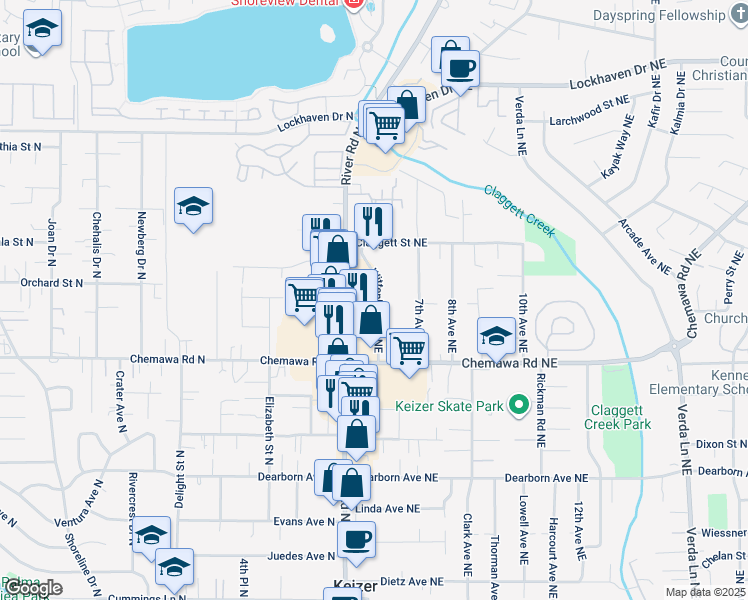
Task: Open the Keizer Skate Park pin
Action: point(518,406)
